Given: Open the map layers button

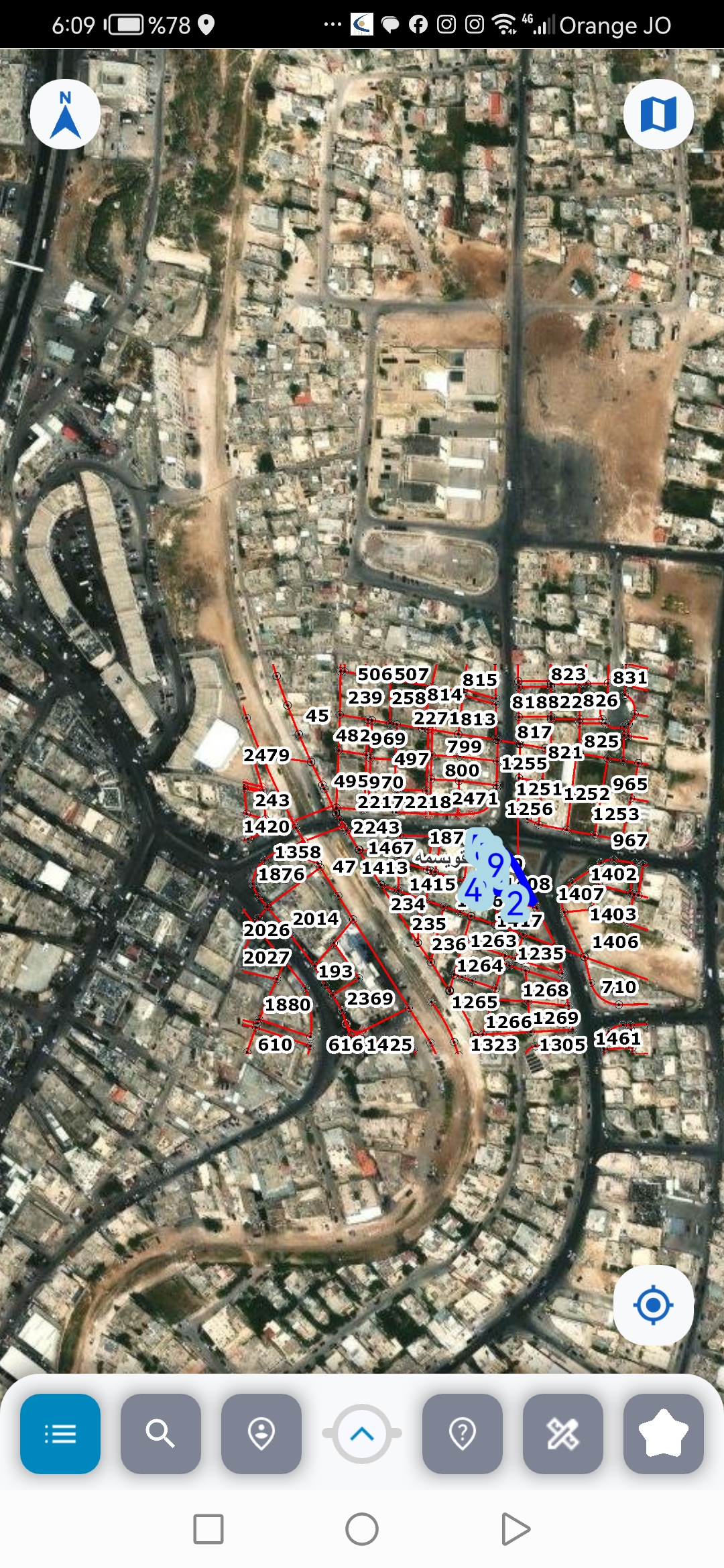Looking at the screenshot, I should tap(658, 115).
